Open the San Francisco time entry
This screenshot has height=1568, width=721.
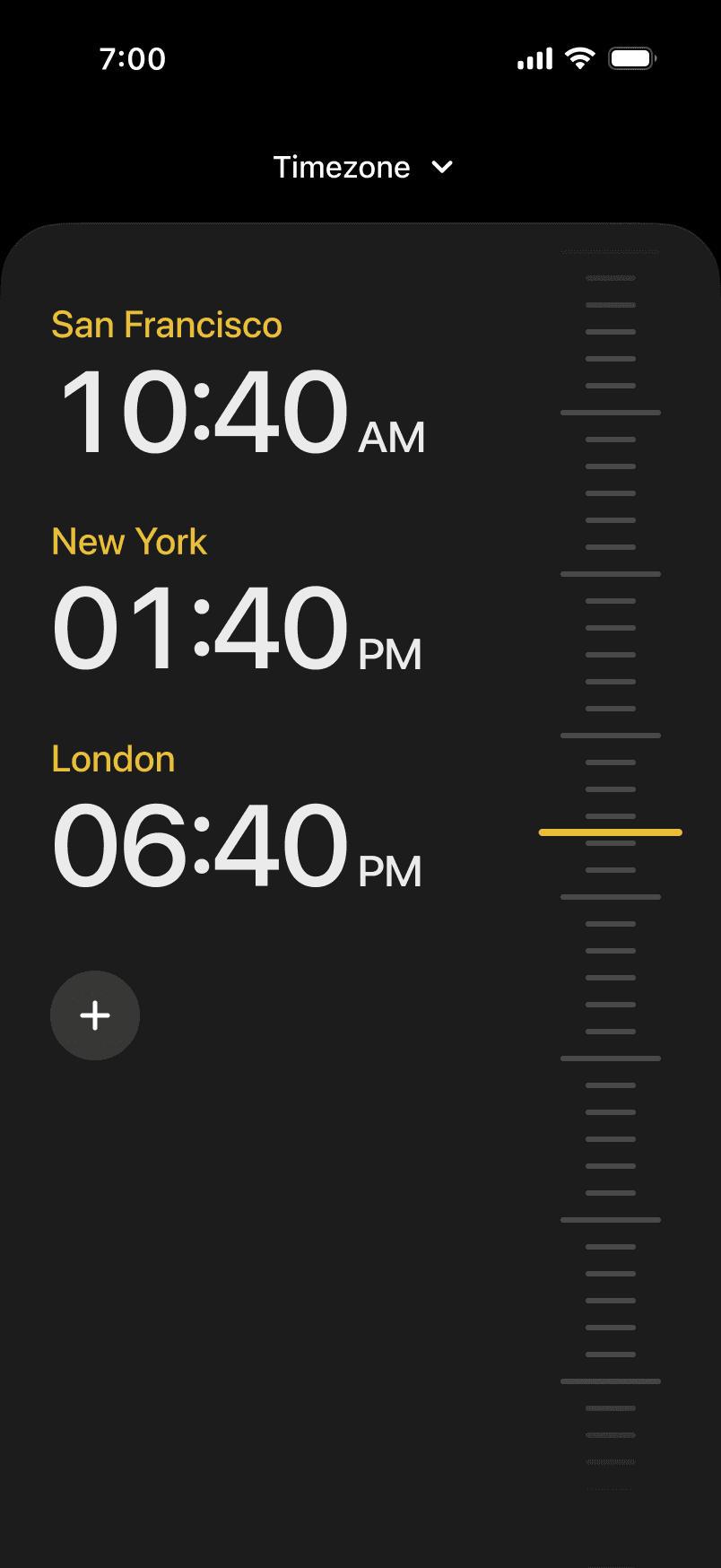coord(239,383)
